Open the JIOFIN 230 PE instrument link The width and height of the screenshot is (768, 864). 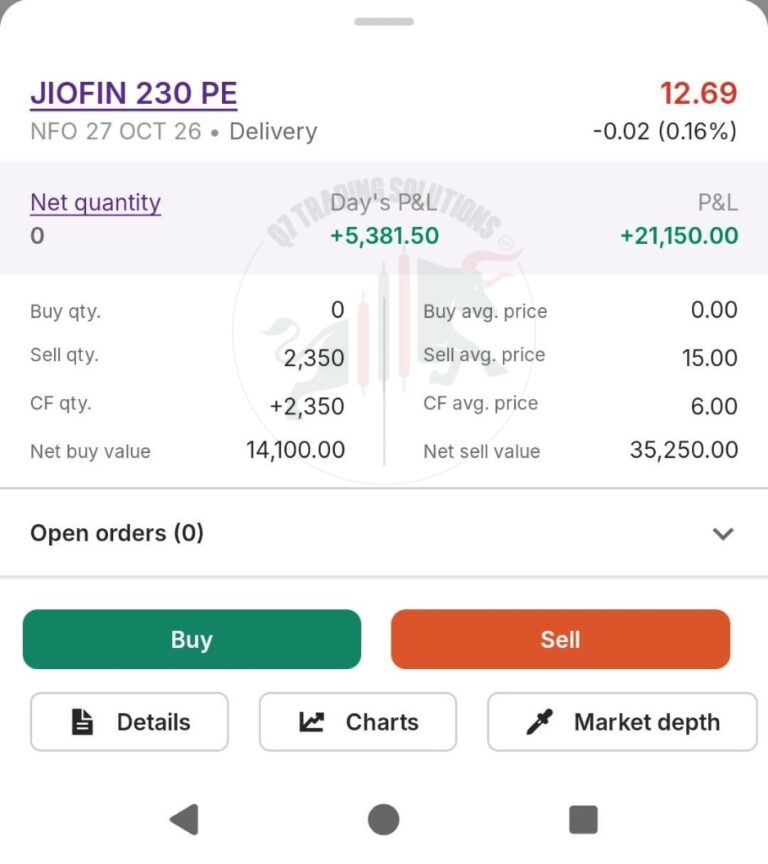[133, 93]
